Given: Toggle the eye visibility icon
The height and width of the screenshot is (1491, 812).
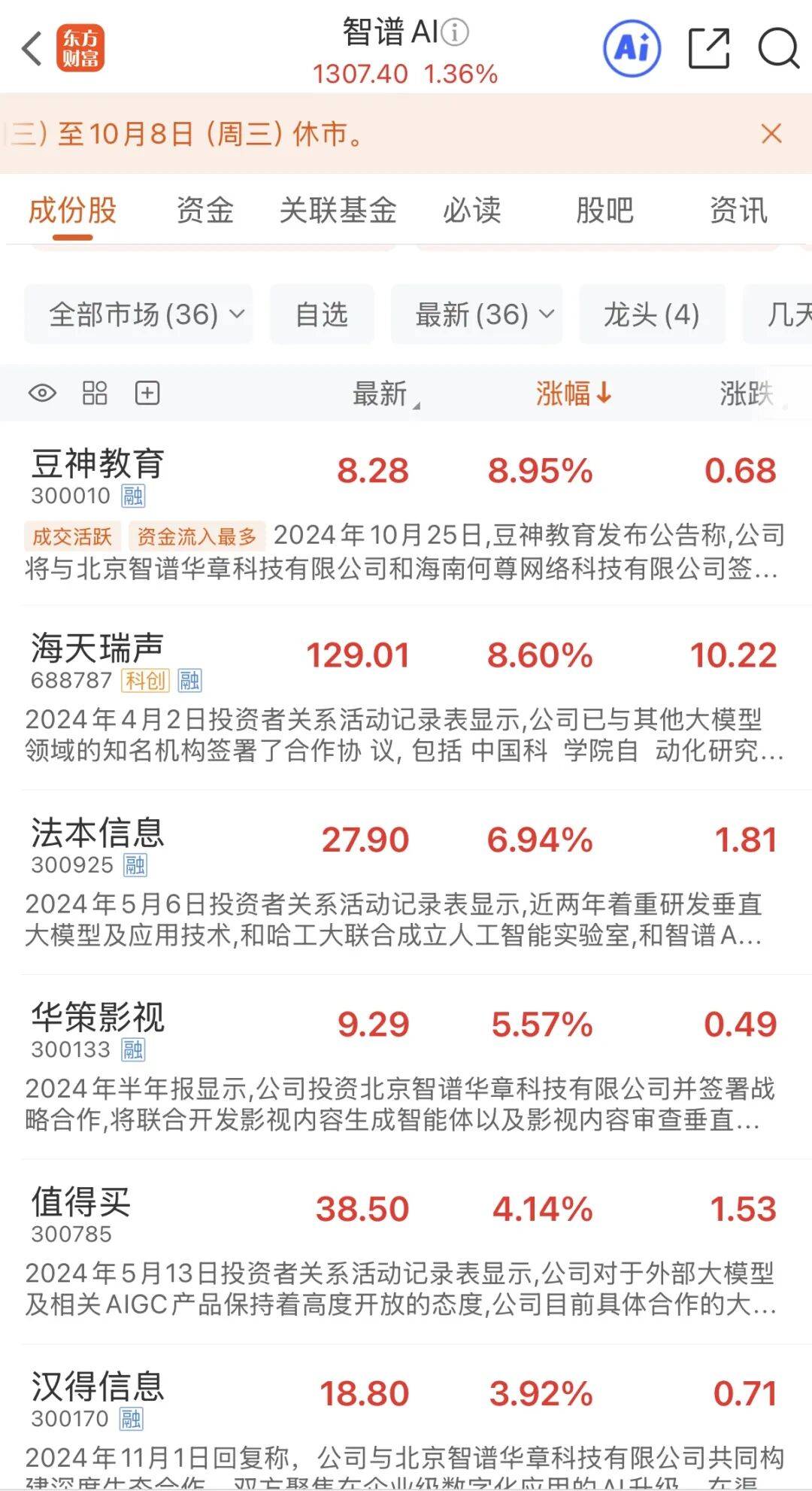Looking at the screenshot, I should point(42,393).
